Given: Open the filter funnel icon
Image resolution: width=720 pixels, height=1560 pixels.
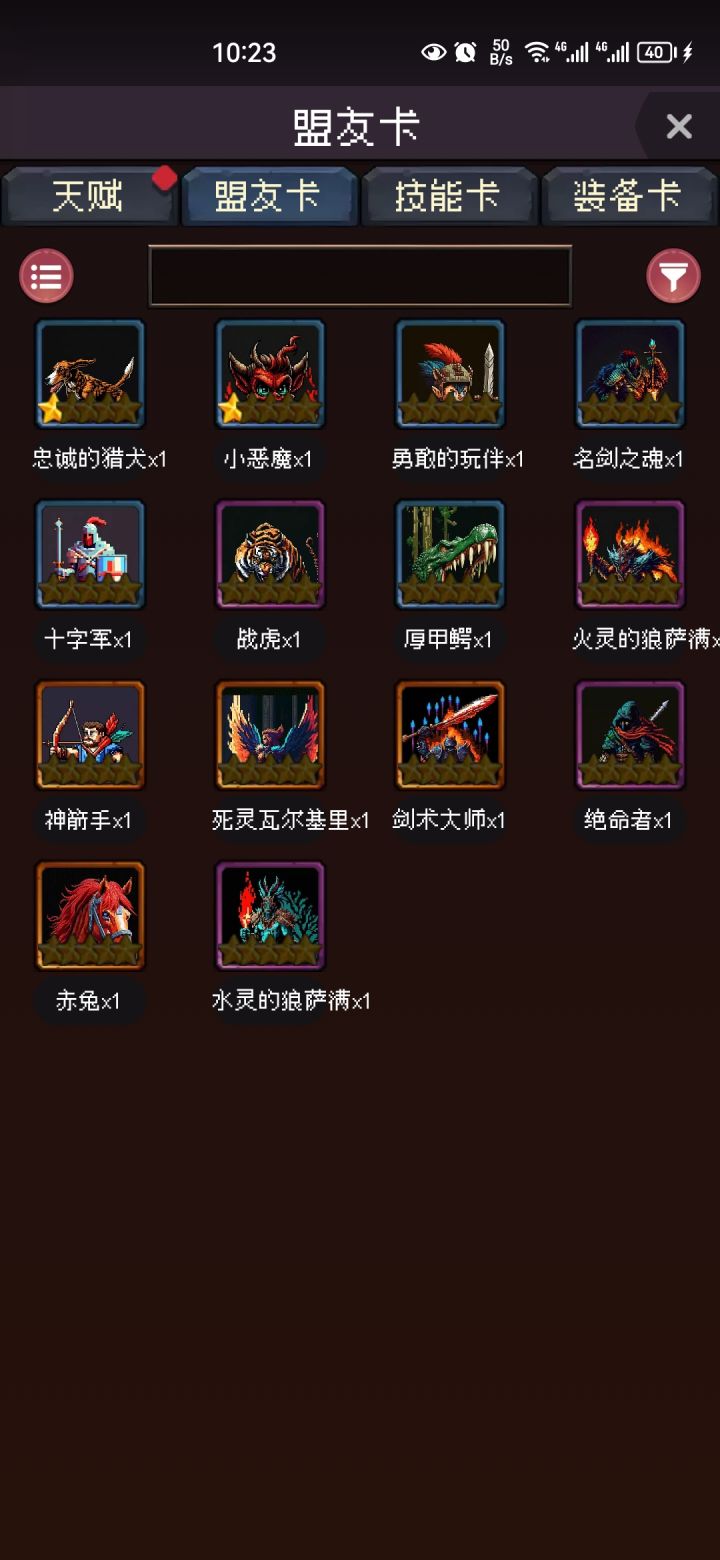Looking at the screenshot, I should pos(674,275).
